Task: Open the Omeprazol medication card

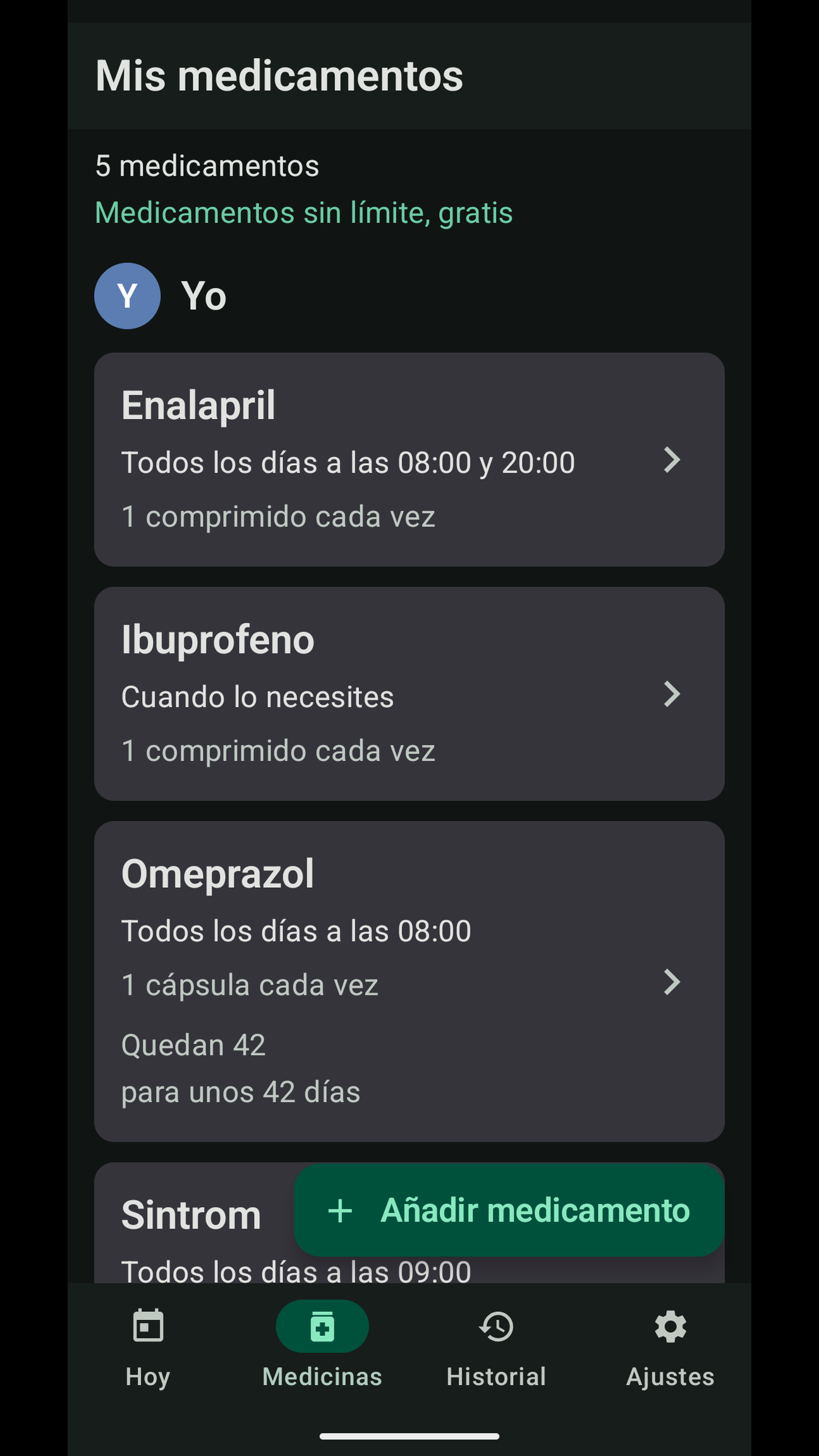Action: (x=409, y=981)
